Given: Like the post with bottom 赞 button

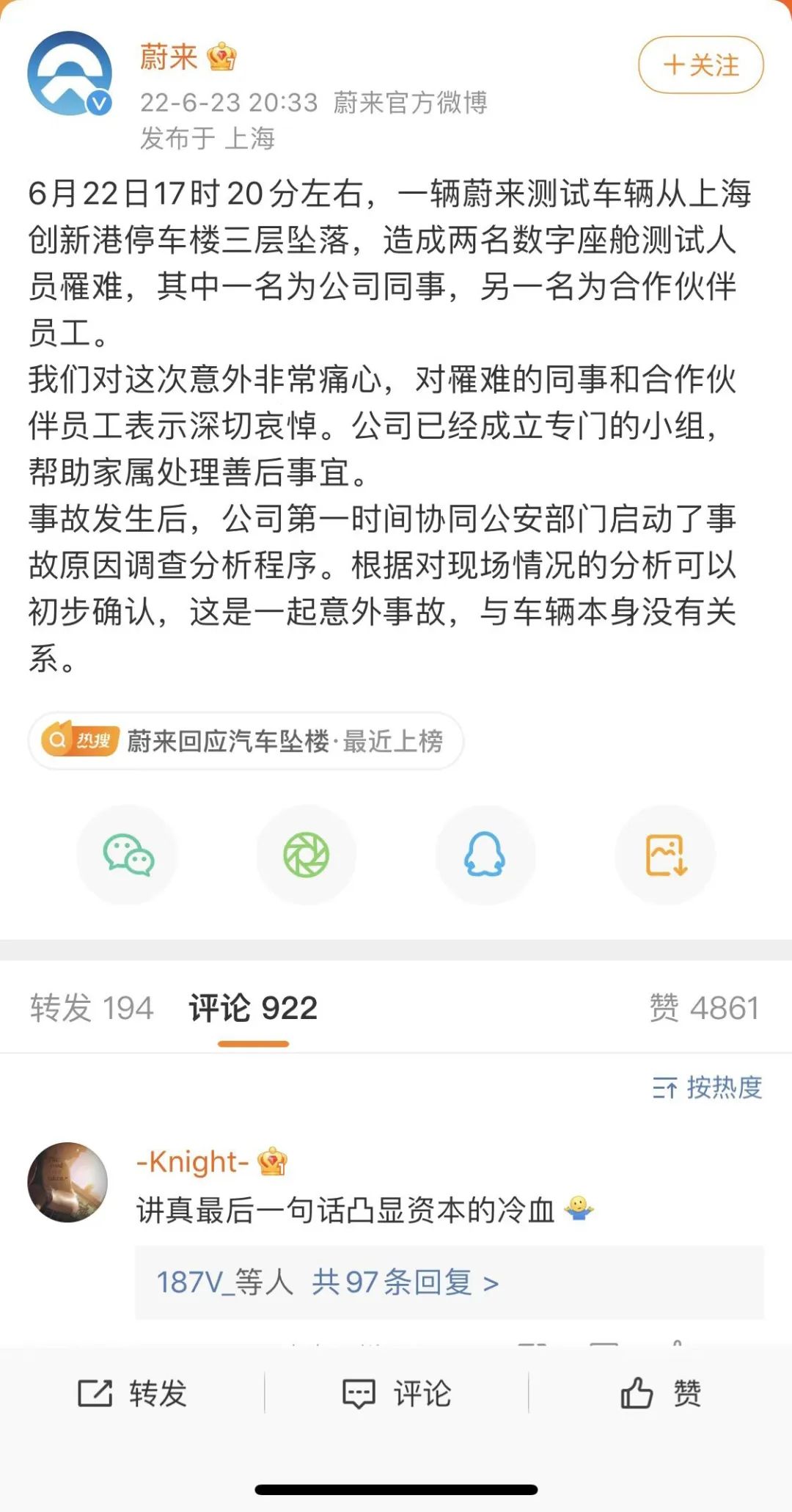Looking at the screenshot, I should (661, 1393).
